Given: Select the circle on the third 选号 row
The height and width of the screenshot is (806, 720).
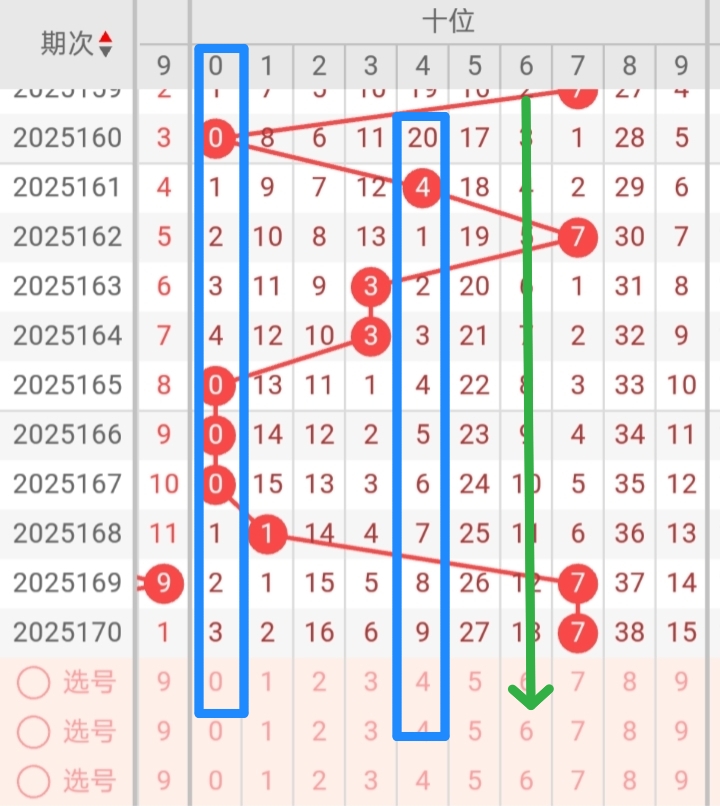Looking at the screenshot, I should pos(34,782).
